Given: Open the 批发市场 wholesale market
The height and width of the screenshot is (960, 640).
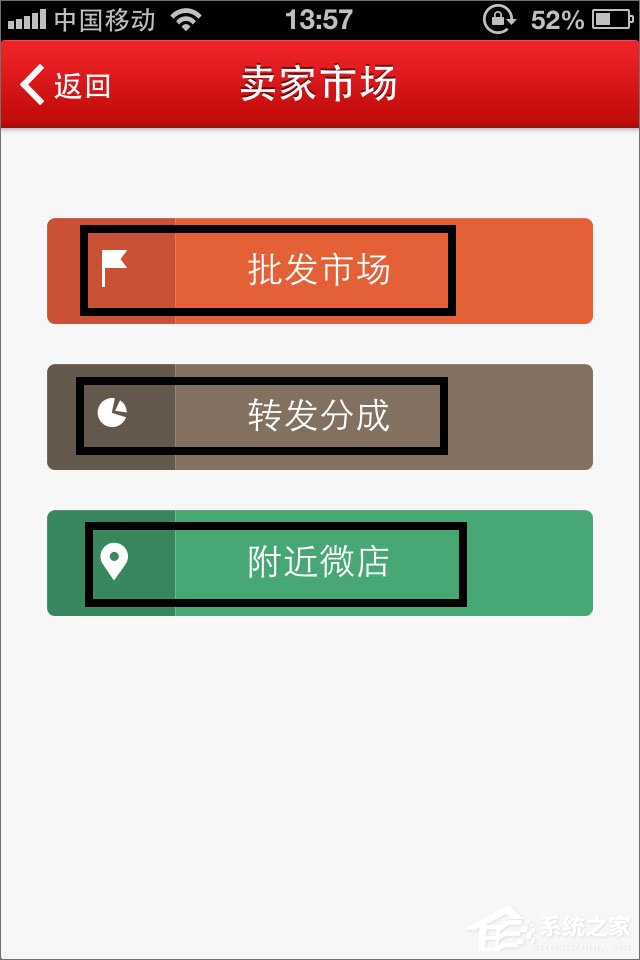Looking at the screenshot, I should pos(319,271).
